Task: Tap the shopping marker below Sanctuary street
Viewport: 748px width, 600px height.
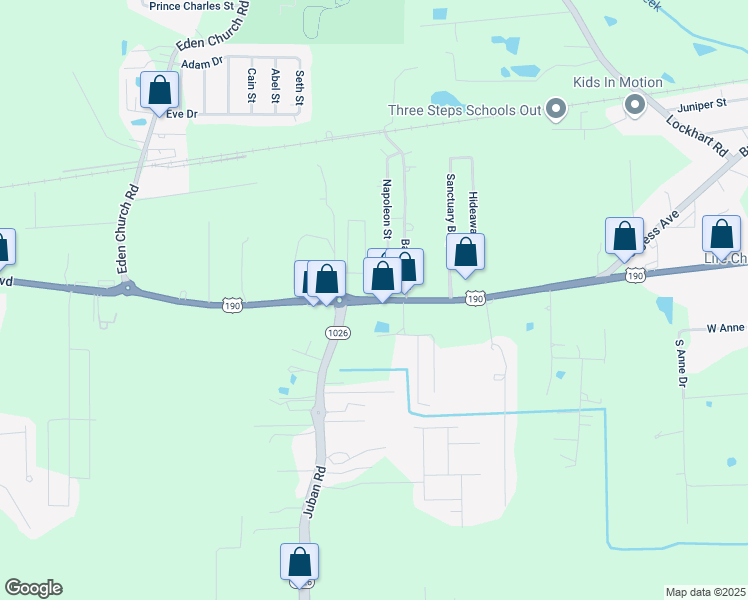Action: (x=466, y=253)
